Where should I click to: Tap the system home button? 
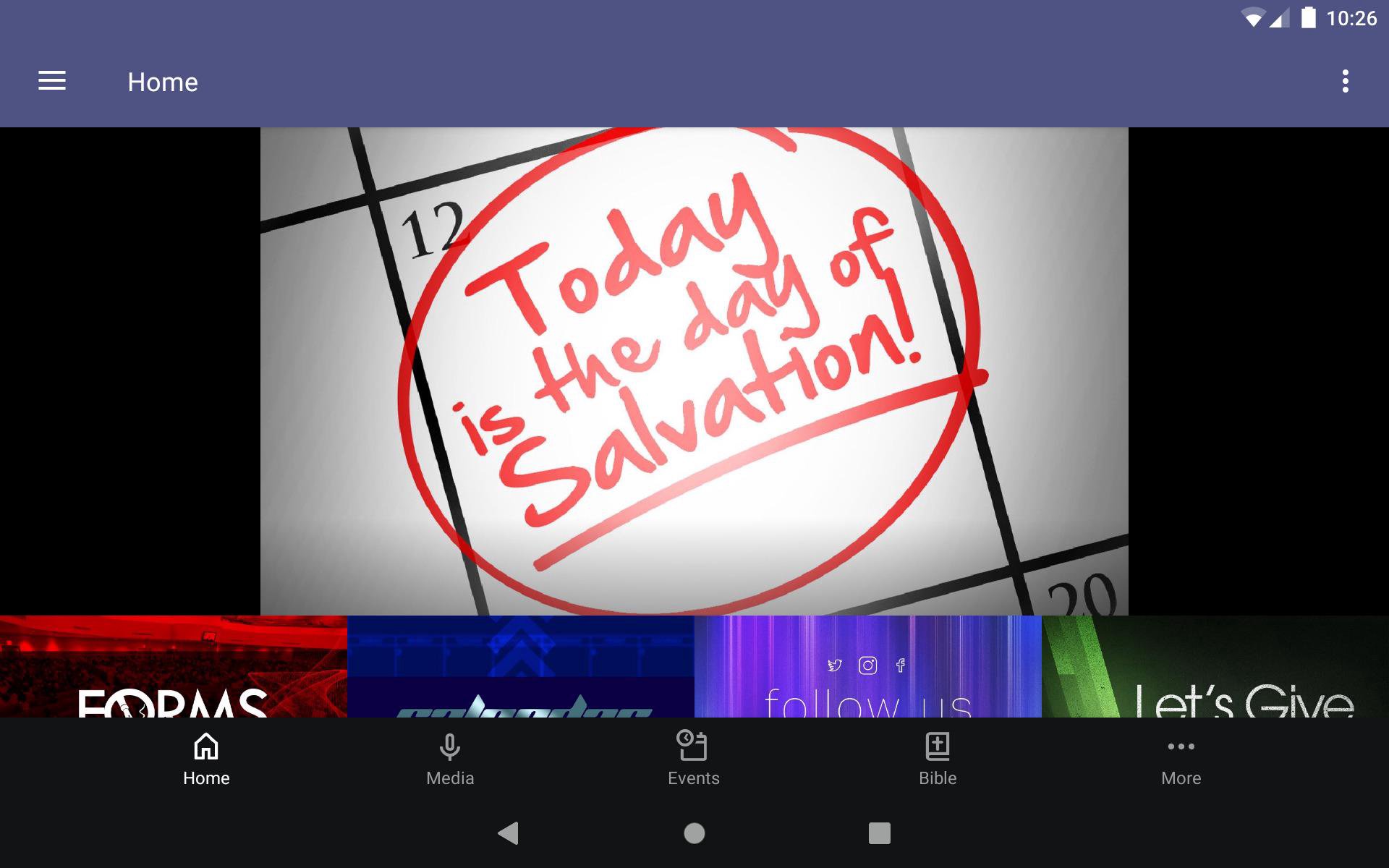tap(694, 833)
